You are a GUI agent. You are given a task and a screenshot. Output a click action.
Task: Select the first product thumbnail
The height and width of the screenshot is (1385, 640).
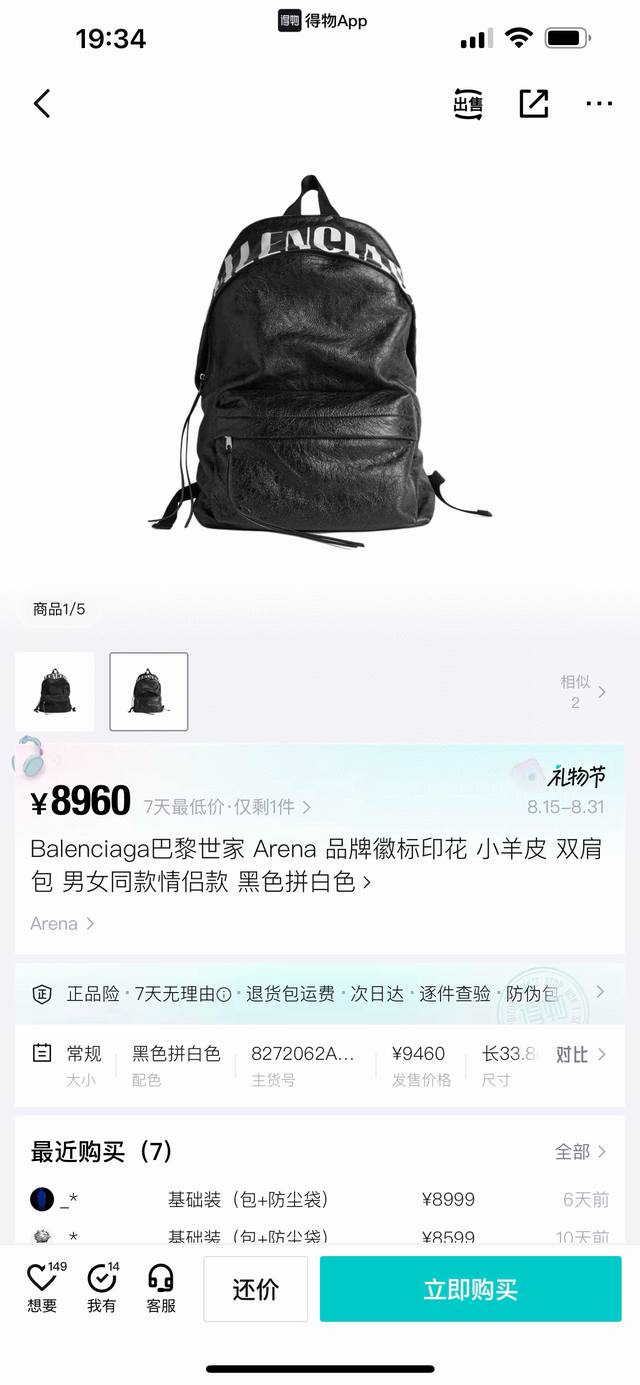click(x=55, y=692)
